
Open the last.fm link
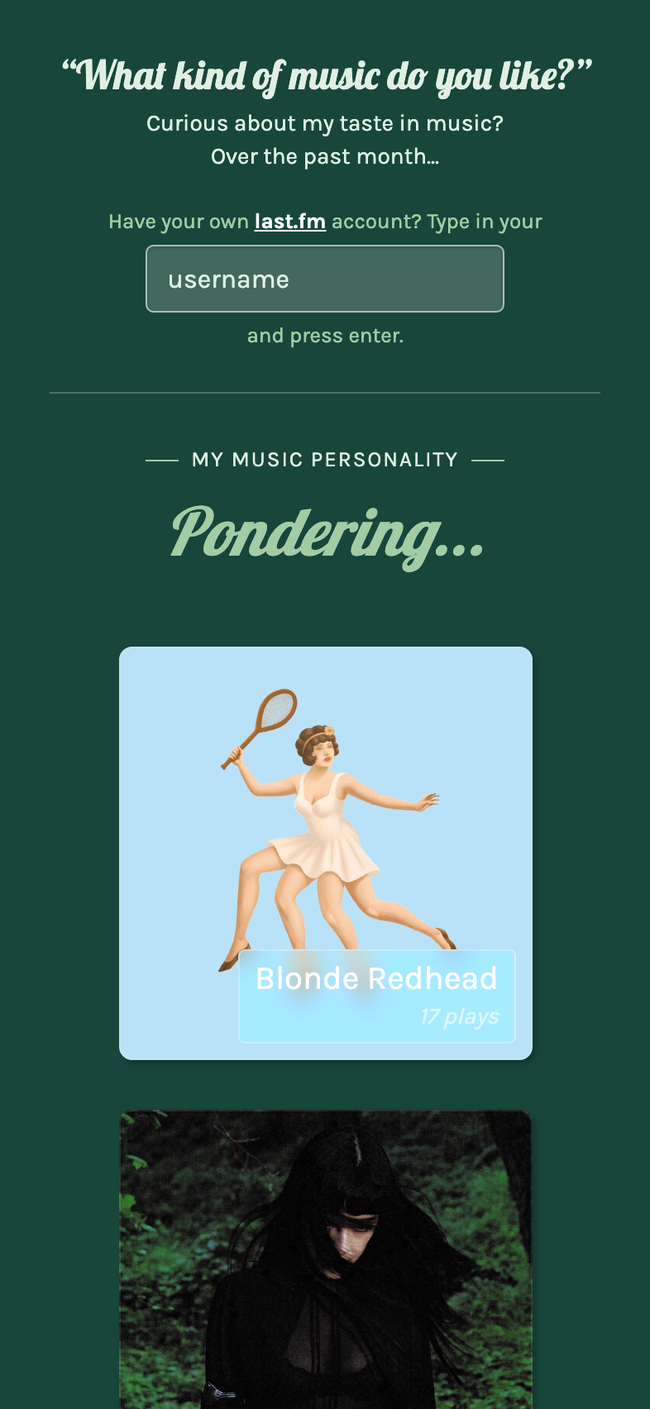click(x=290, y=222)
